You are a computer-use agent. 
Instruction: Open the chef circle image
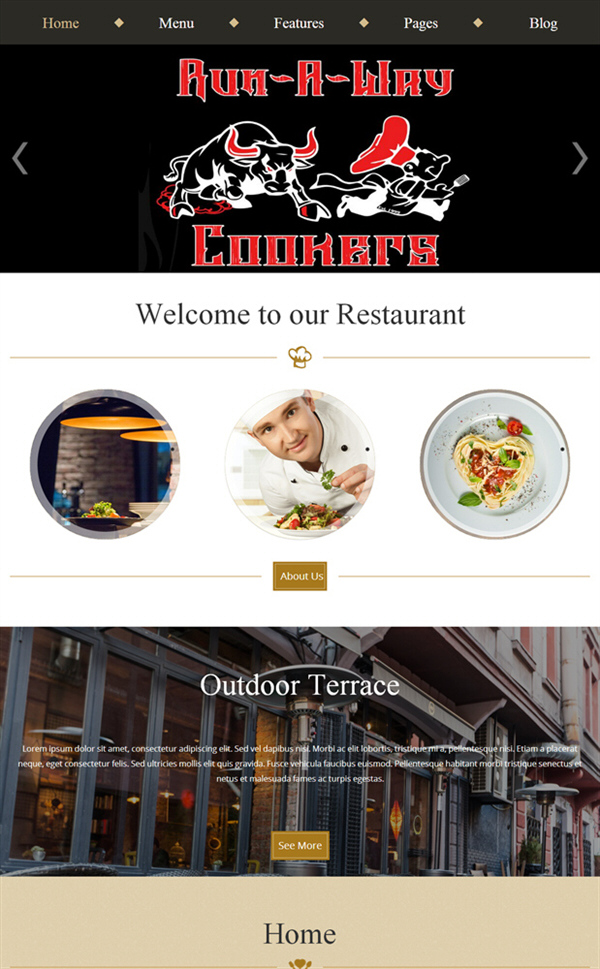click(300, 463)
